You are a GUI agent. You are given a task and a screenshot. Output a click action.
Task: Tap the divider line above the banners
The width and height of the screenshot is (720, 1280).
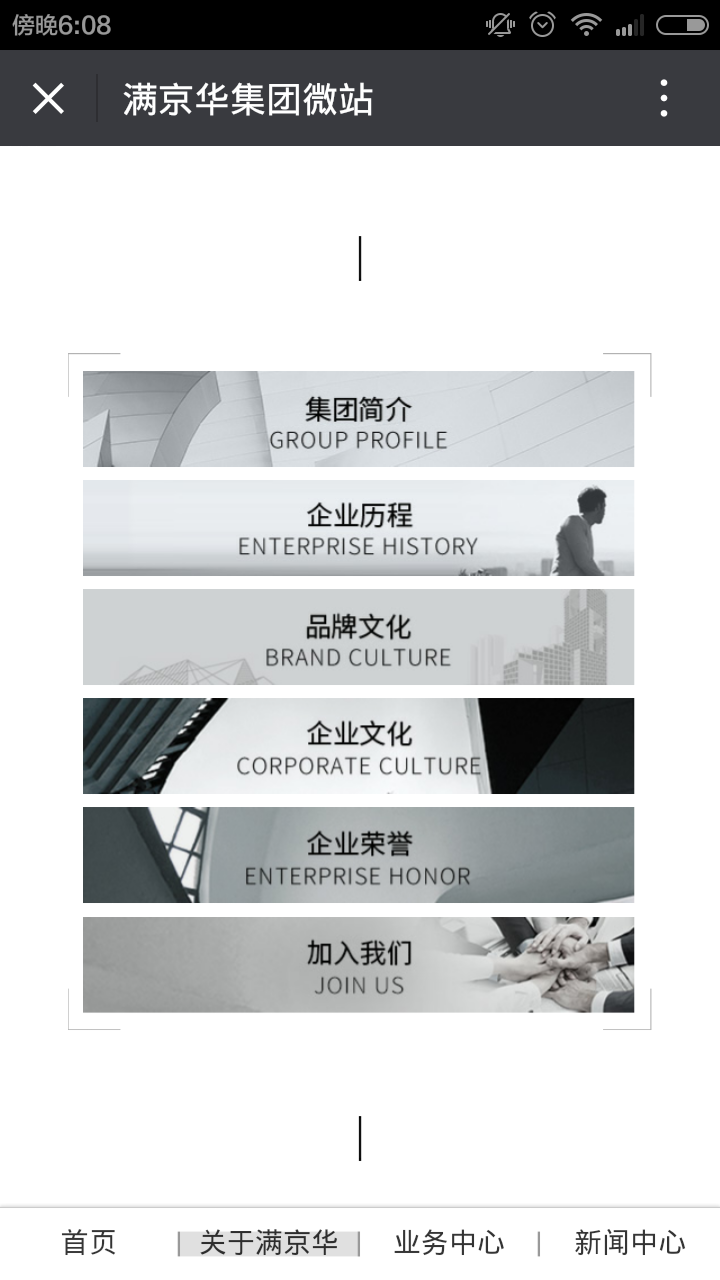click(360, 258)
